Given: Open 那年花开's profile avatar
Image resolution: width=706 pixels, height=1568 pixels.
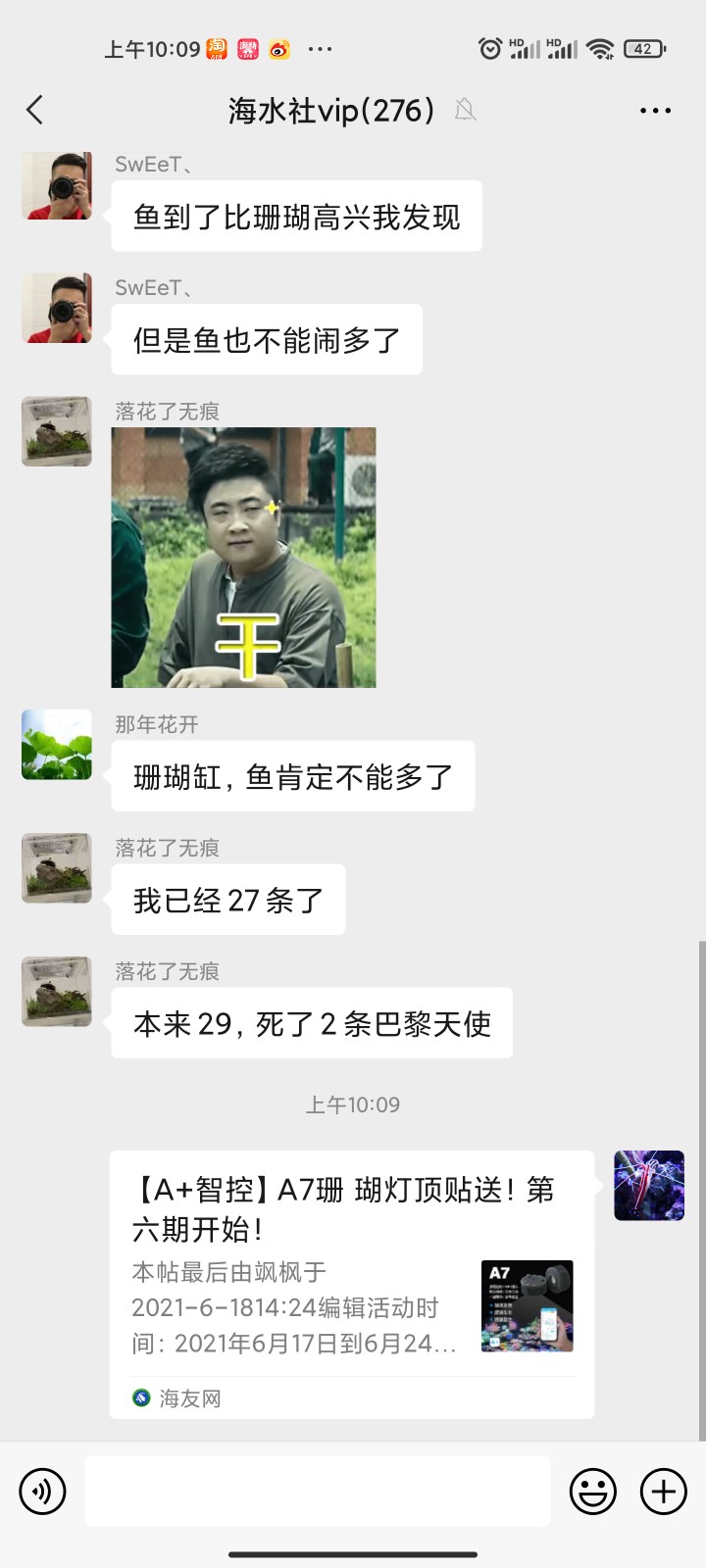Looking at the screenshot, I should [57, 745].
